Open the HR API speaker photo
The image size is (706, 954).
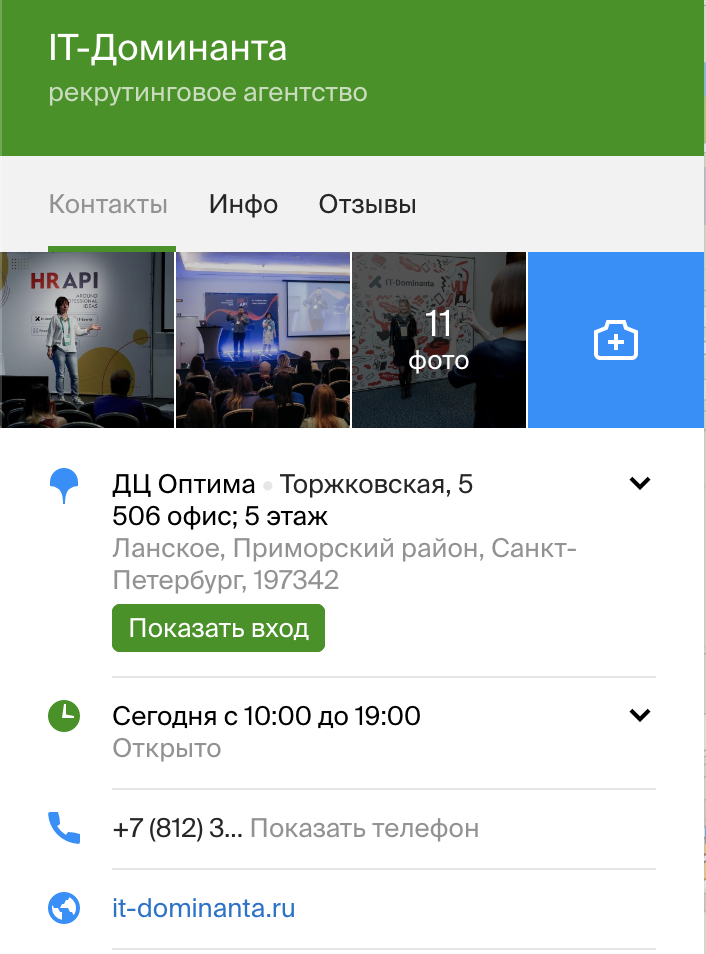(87, 340)
